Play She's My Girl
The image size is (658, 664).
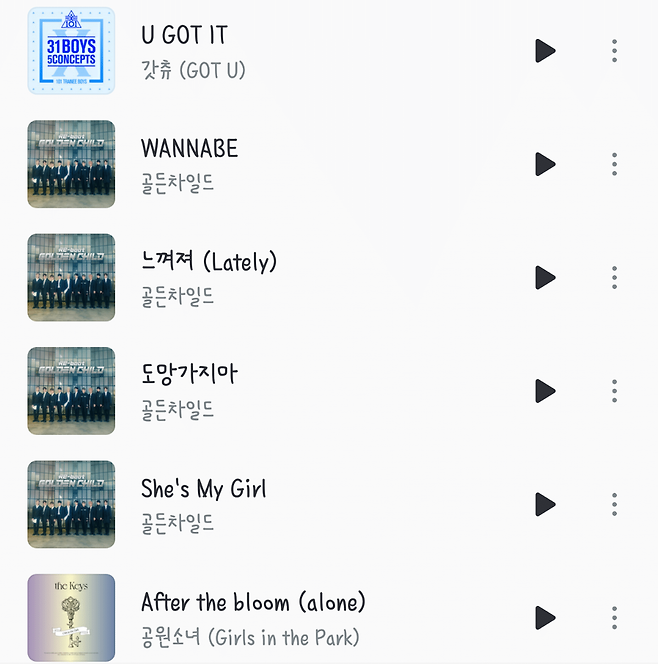click(544, 504)
